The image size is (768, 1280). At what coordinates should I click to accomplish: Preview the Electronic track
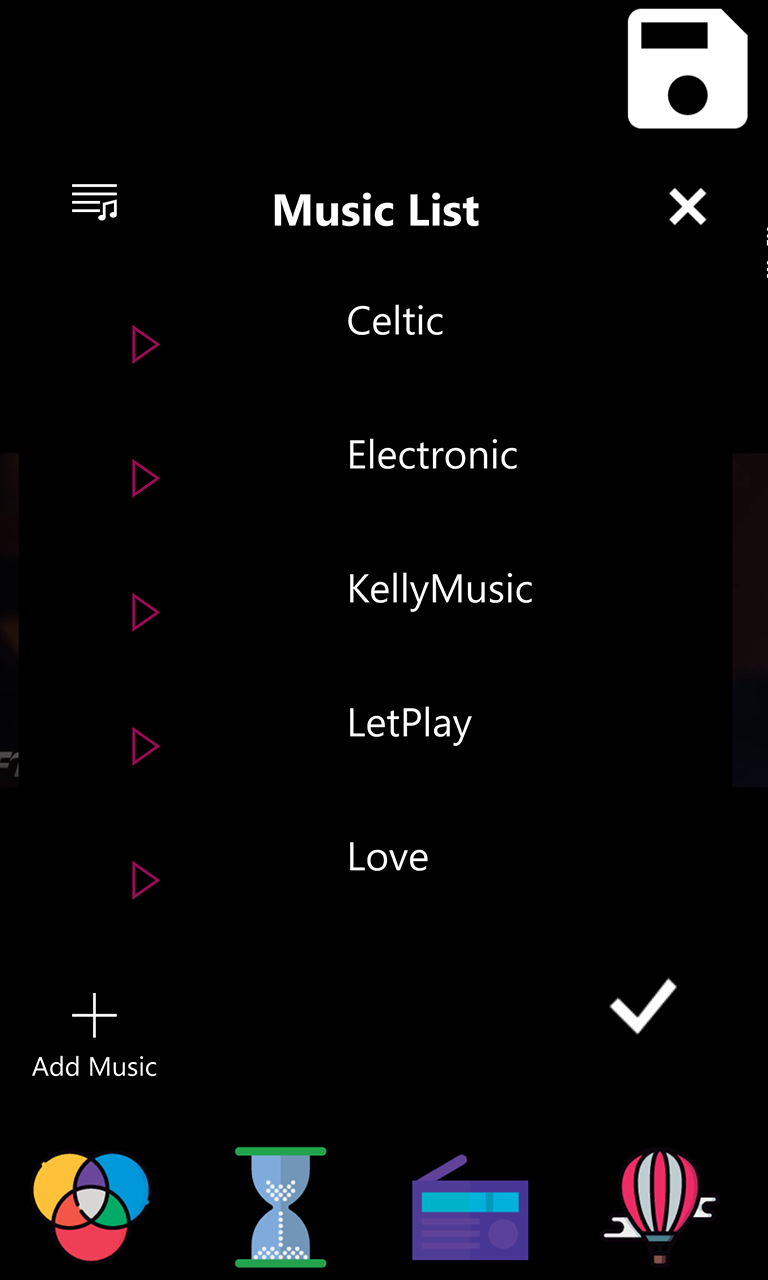(x=146, y=479)
